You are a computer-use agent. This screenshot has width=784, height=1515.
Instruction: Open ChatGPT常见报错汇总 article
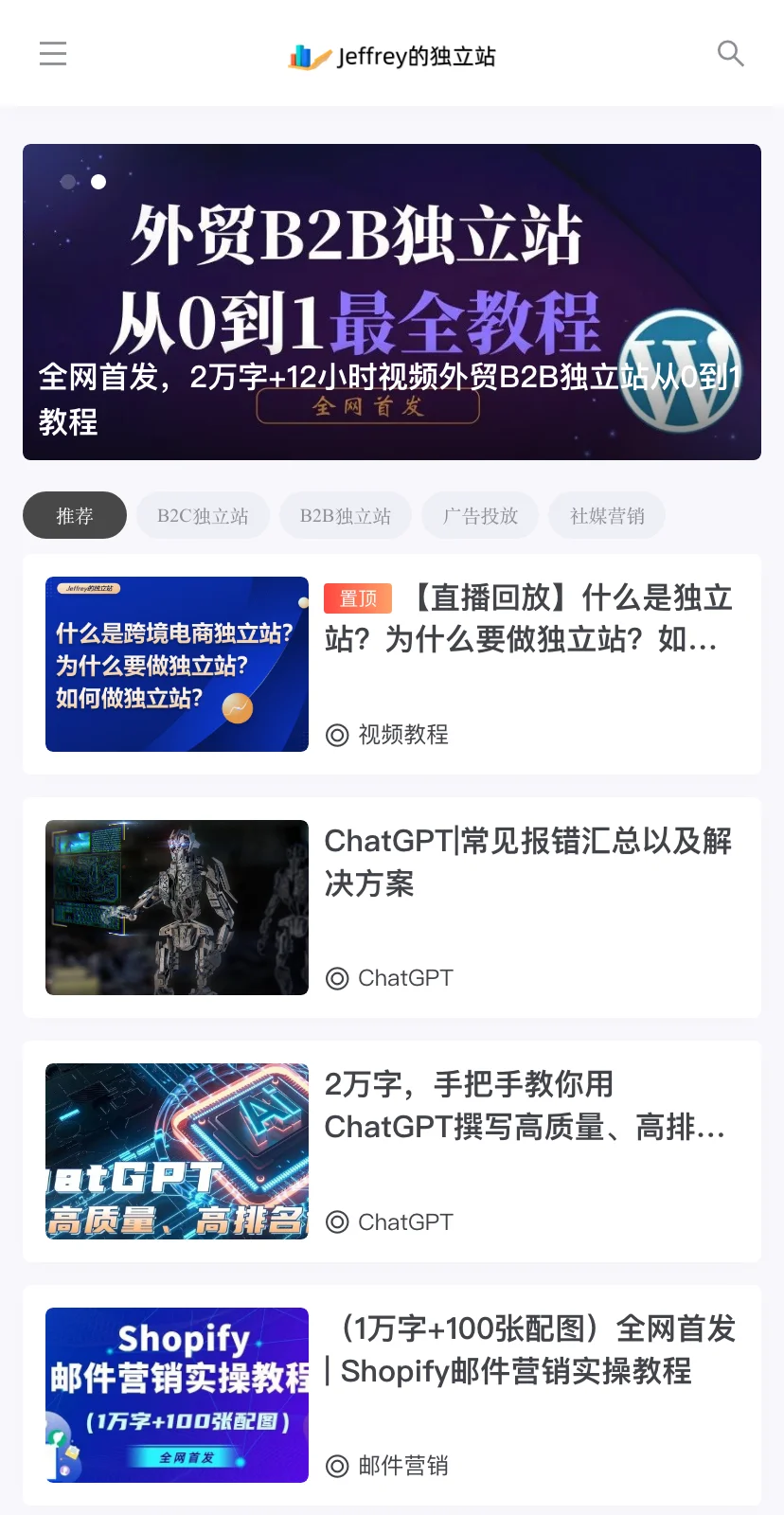528,862
